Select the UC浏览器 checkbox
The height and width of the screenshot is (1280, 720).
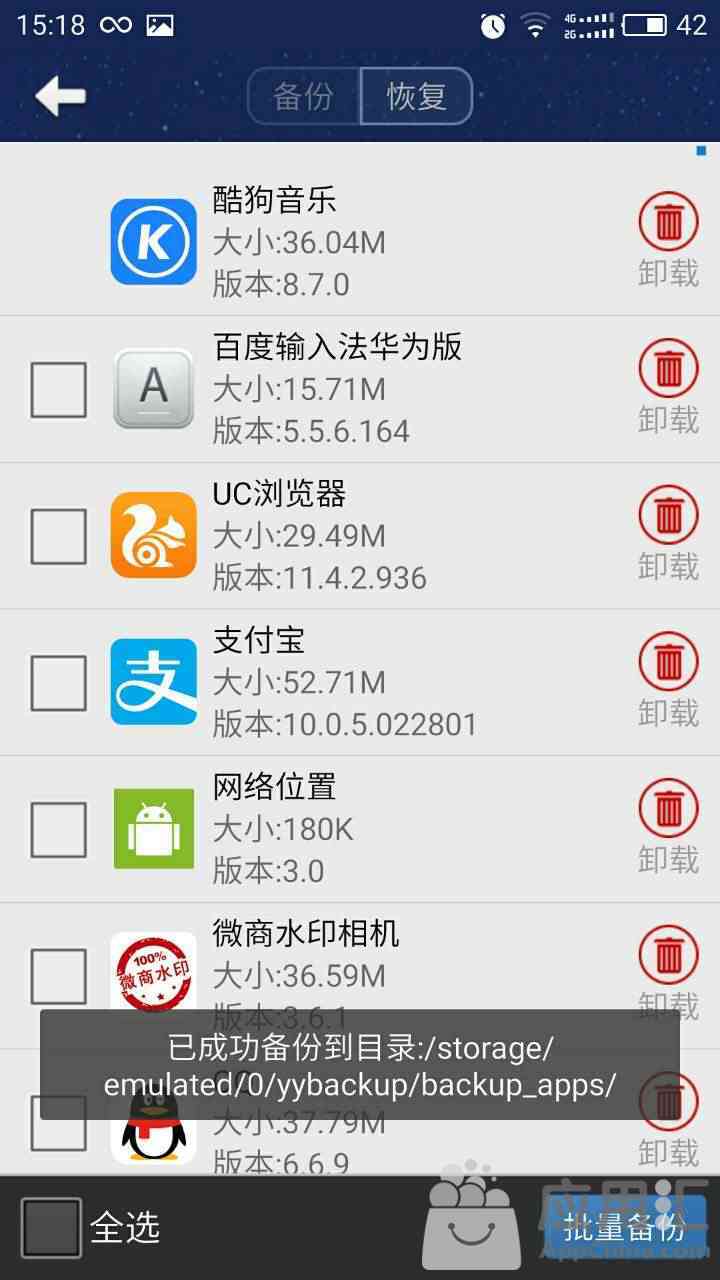[58, 536]
